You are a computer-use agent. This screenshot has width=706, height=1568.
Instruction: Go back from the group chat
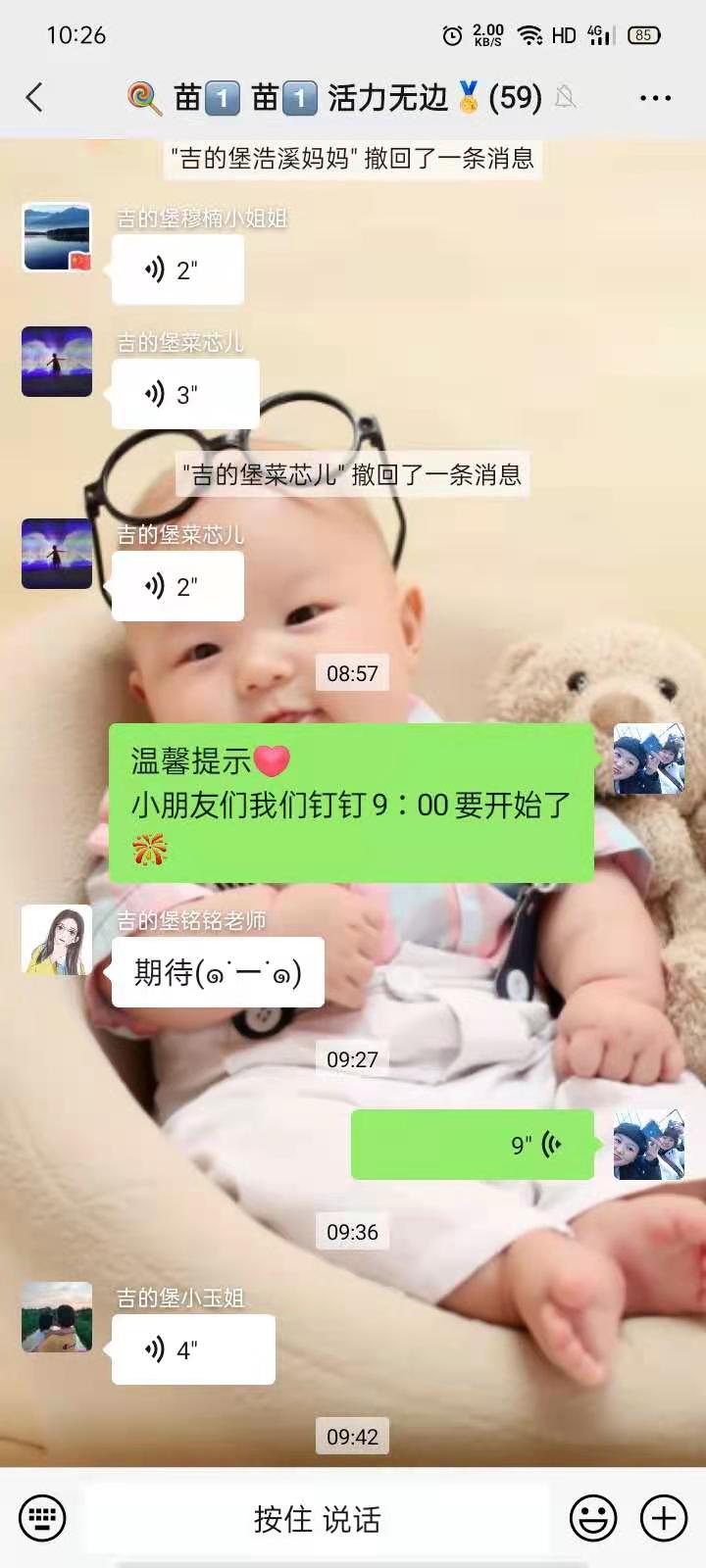[35, 97]
